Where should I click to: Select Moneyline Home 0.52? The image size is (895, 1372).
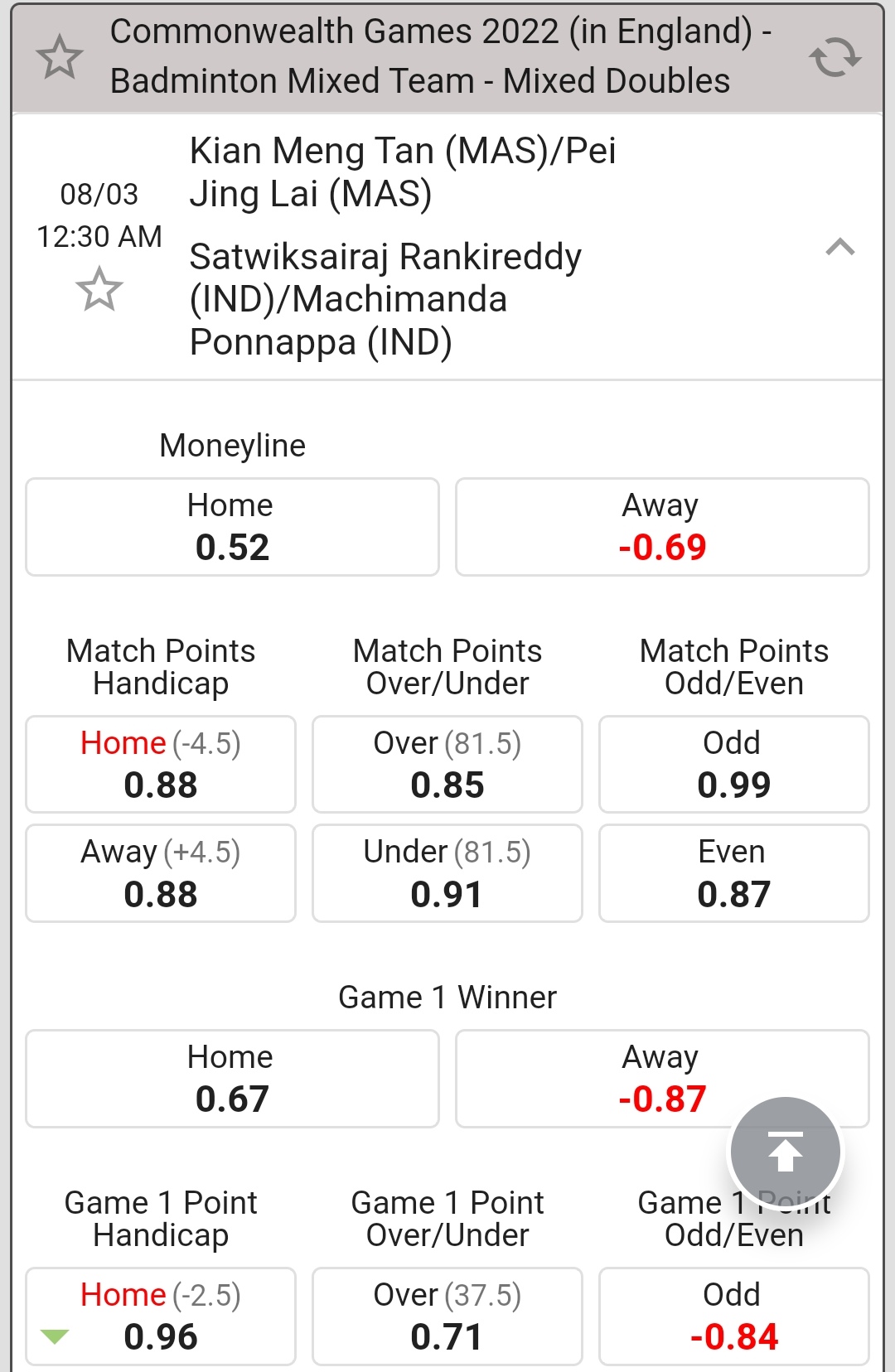(x=232, y=527)
